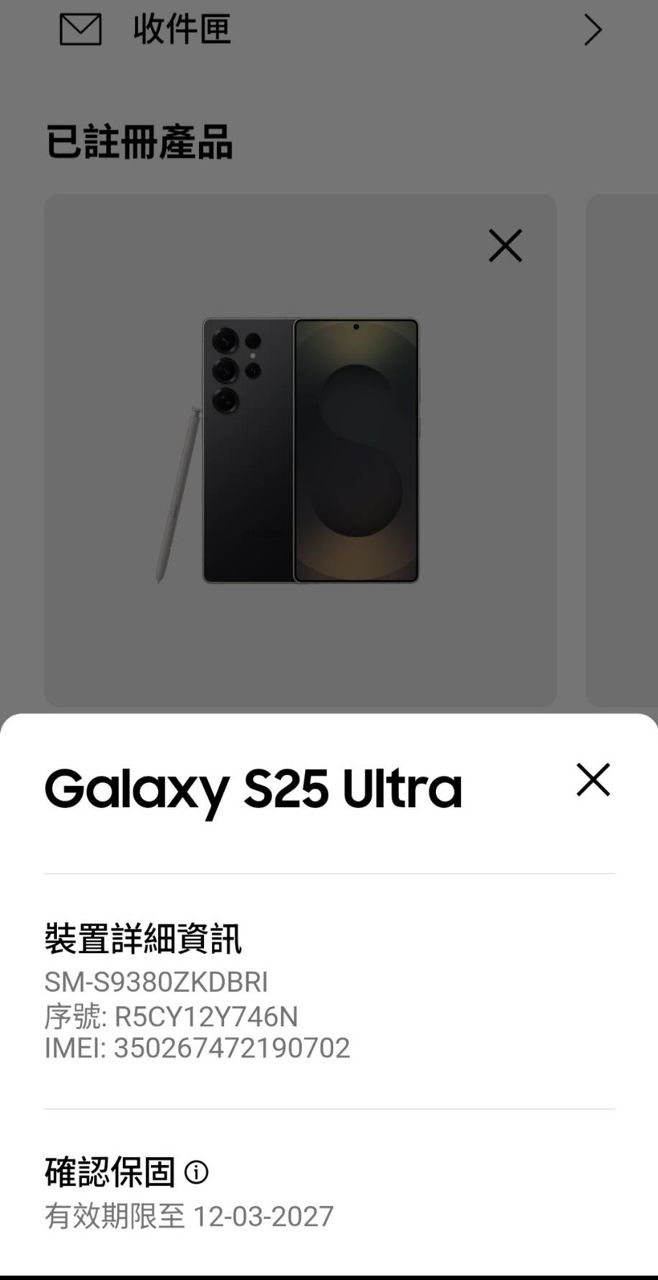
Task: Remove the registered product card
Action: pos(505,245)
